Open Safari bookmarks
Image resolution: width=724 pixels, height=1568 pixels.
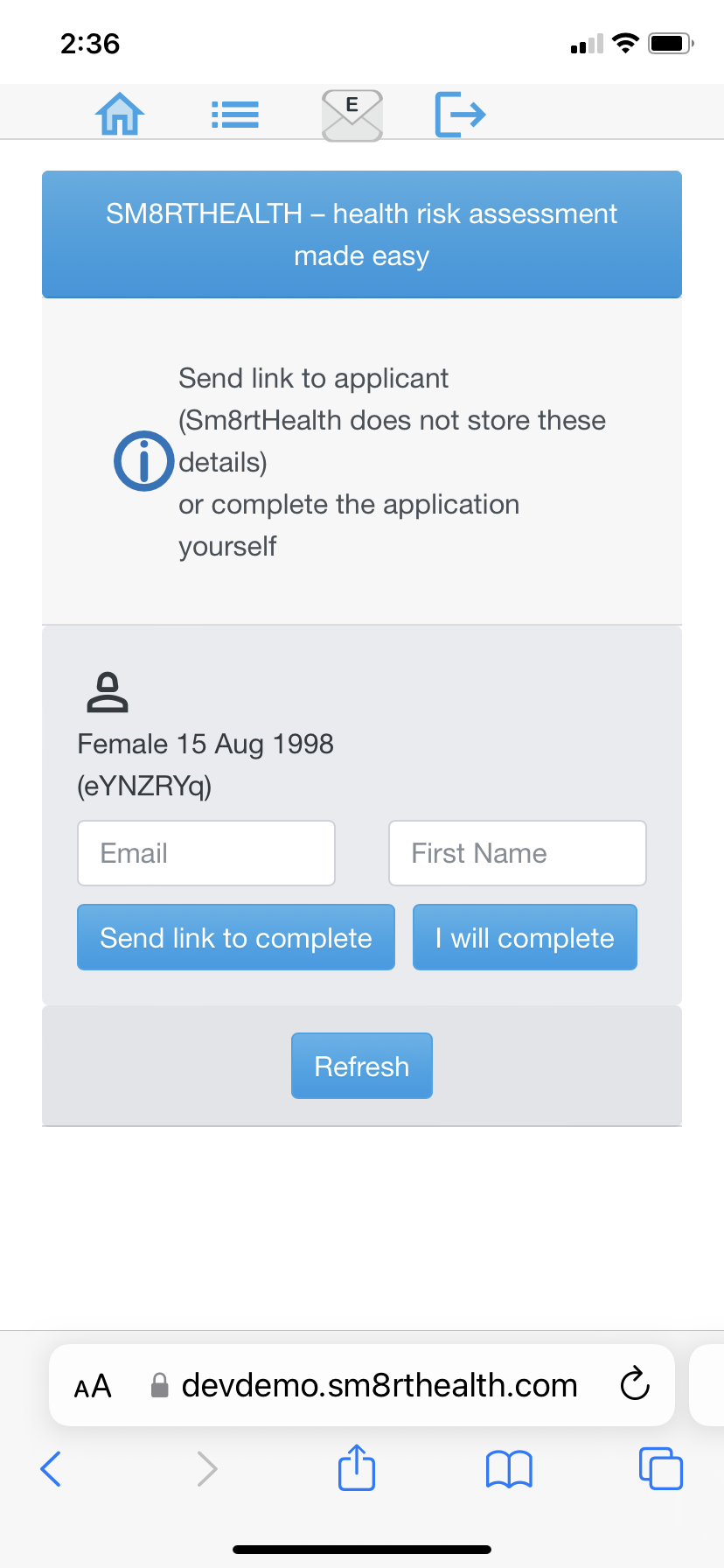(509, 1469)
